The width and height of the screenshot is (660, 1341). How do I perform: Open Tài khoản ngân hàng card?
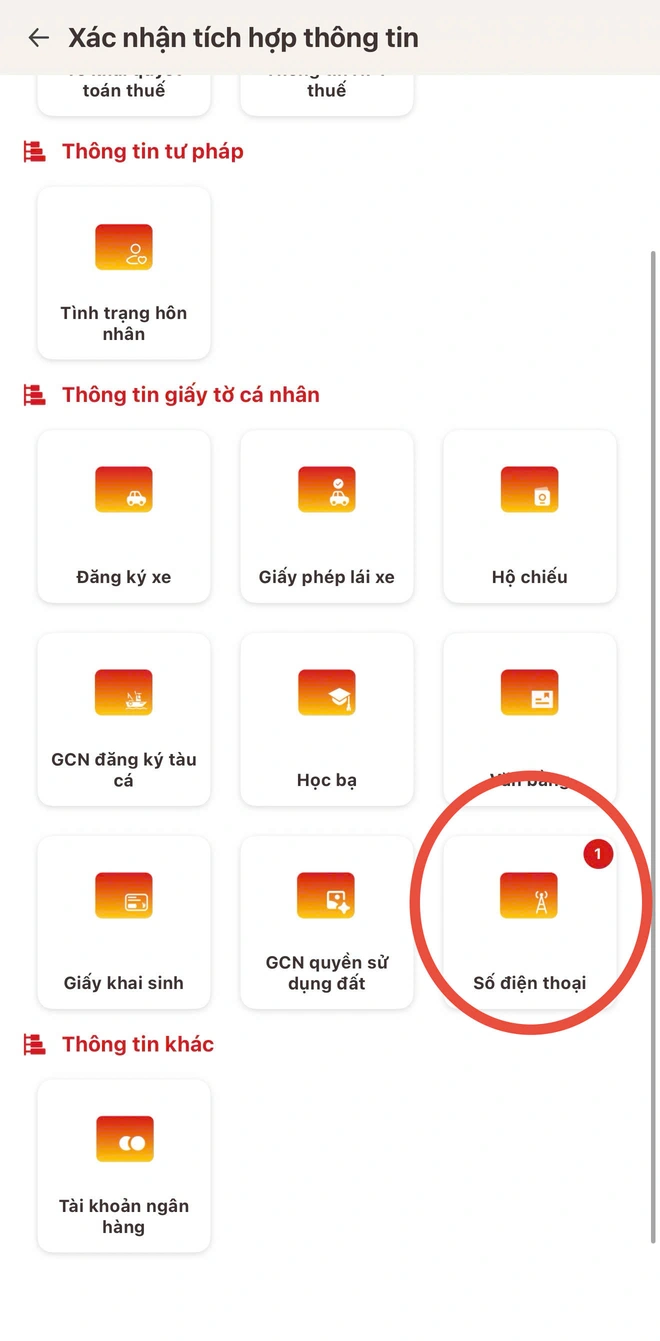pyautogui.click(x=124, y=1165)
